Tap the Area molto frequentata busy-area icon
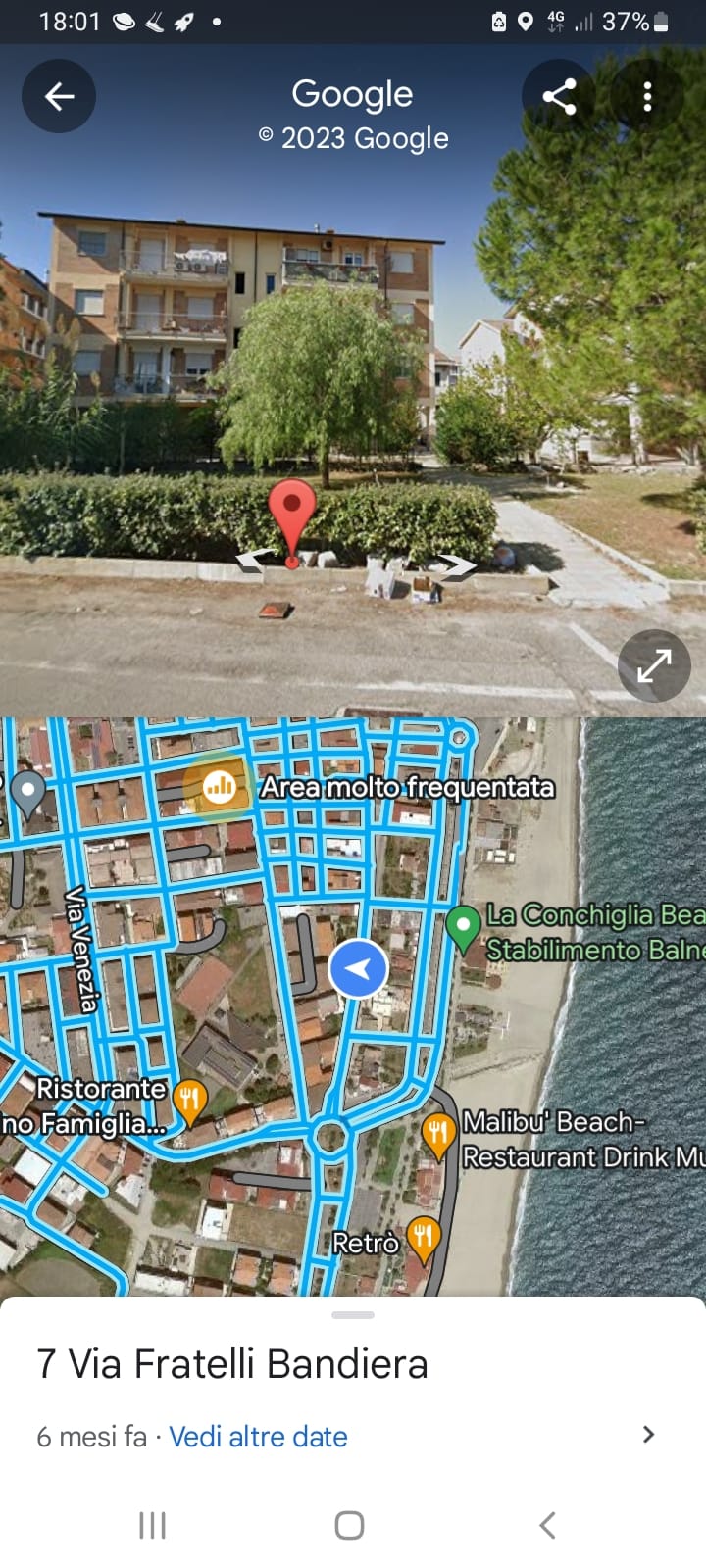706x1568 pixels. (x=219, y=786)
